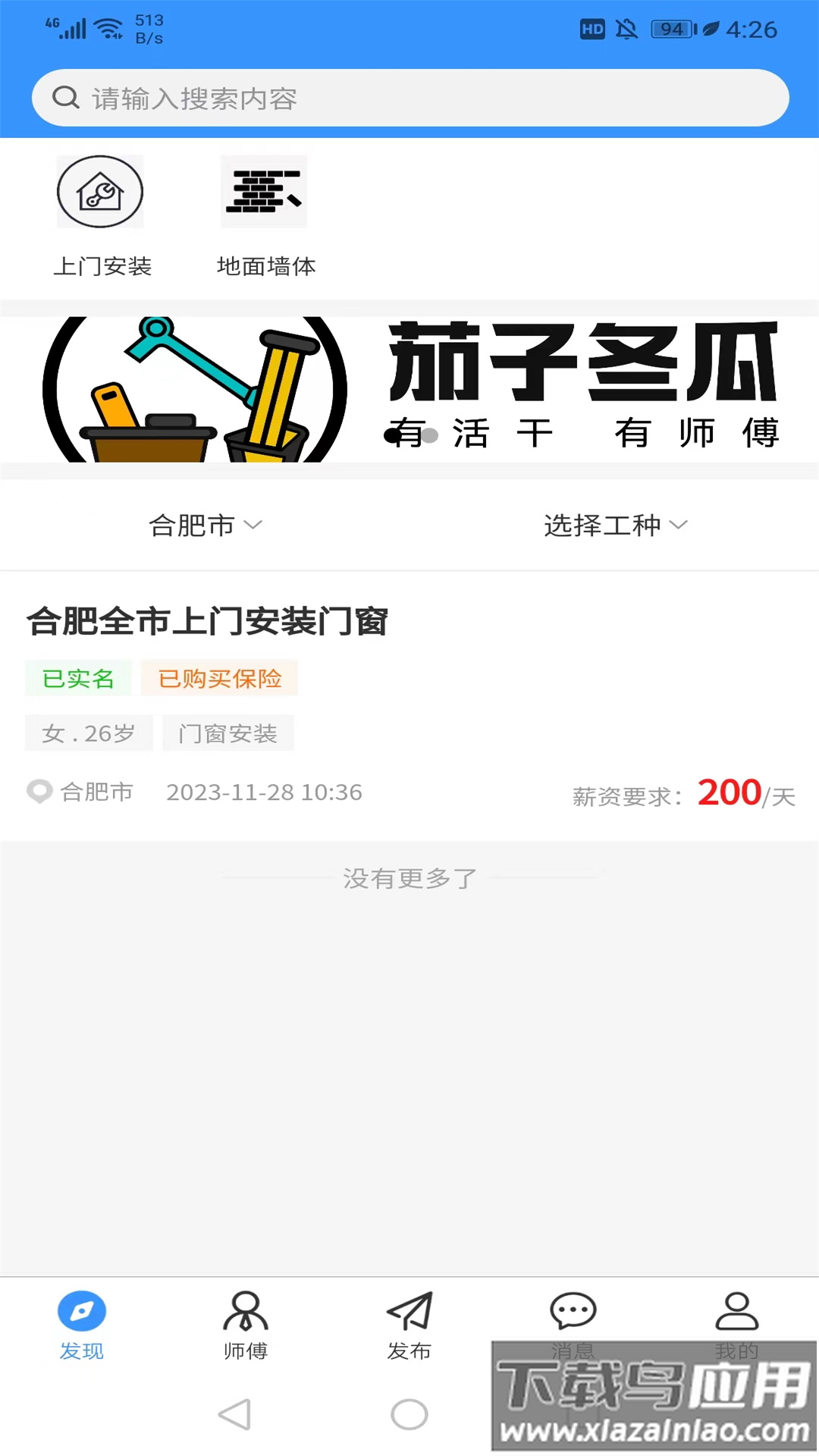Tap the magnifier icon in the search bar

click(x=65, y=99)
